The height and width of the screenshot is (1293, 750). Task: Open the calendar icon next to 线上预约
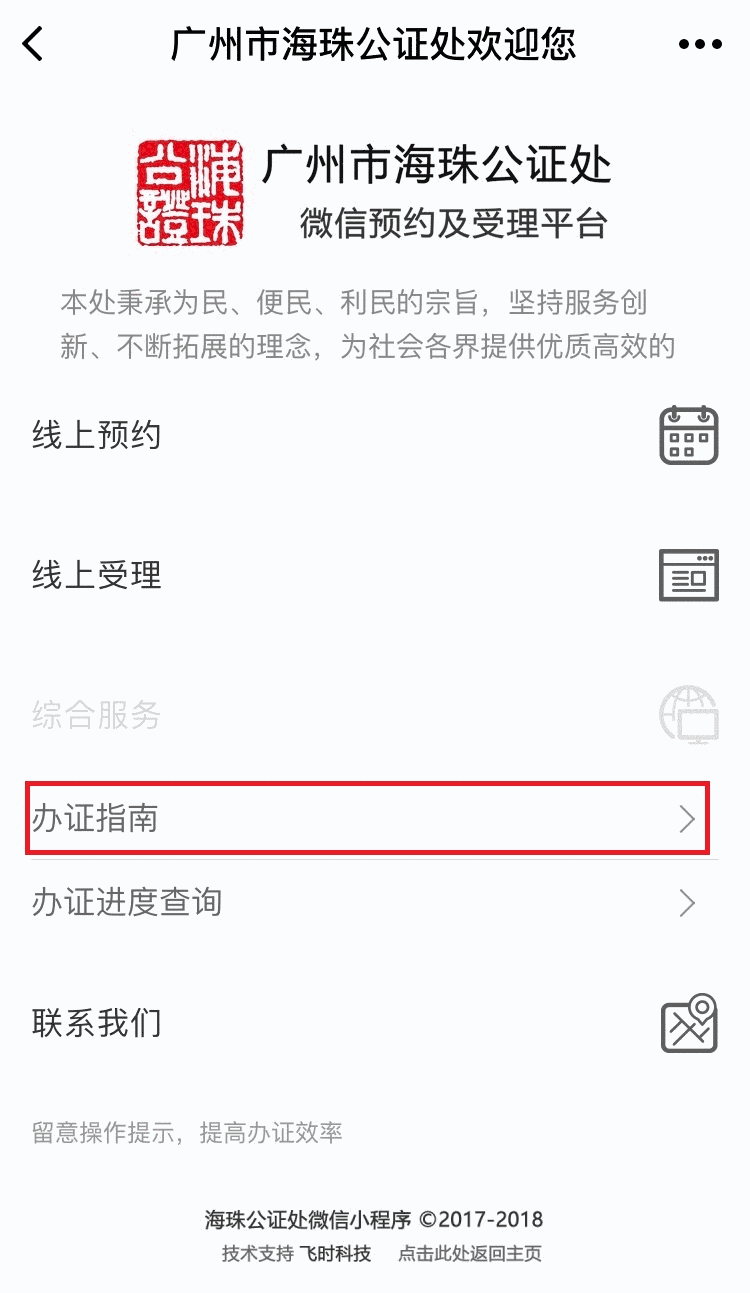pyautogui.click(x=688, y=435)
